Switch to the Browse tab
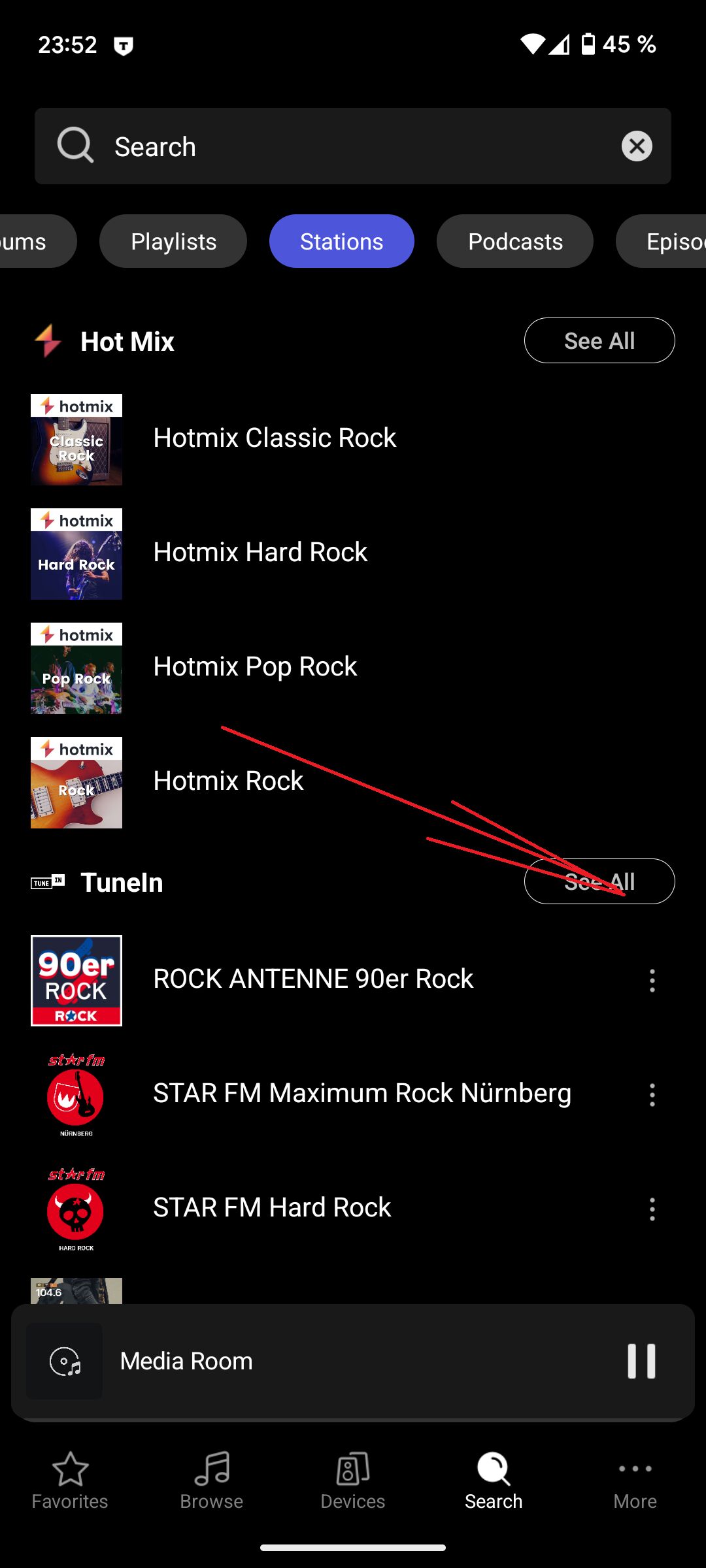This screenshot has width=706, height=1568. tap(212, 1480)
